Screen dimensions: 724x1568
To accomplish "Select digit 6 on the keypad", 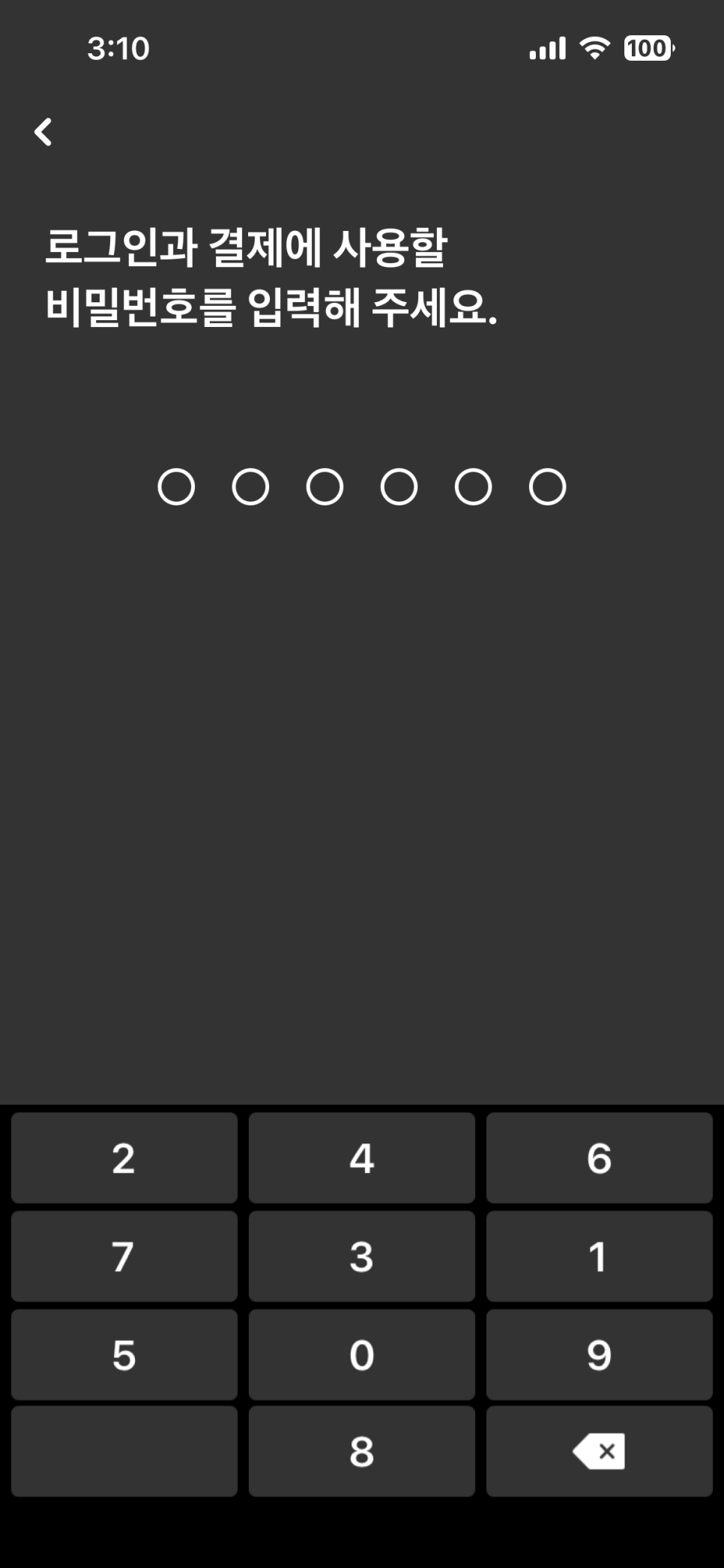I will point(599,1158).
